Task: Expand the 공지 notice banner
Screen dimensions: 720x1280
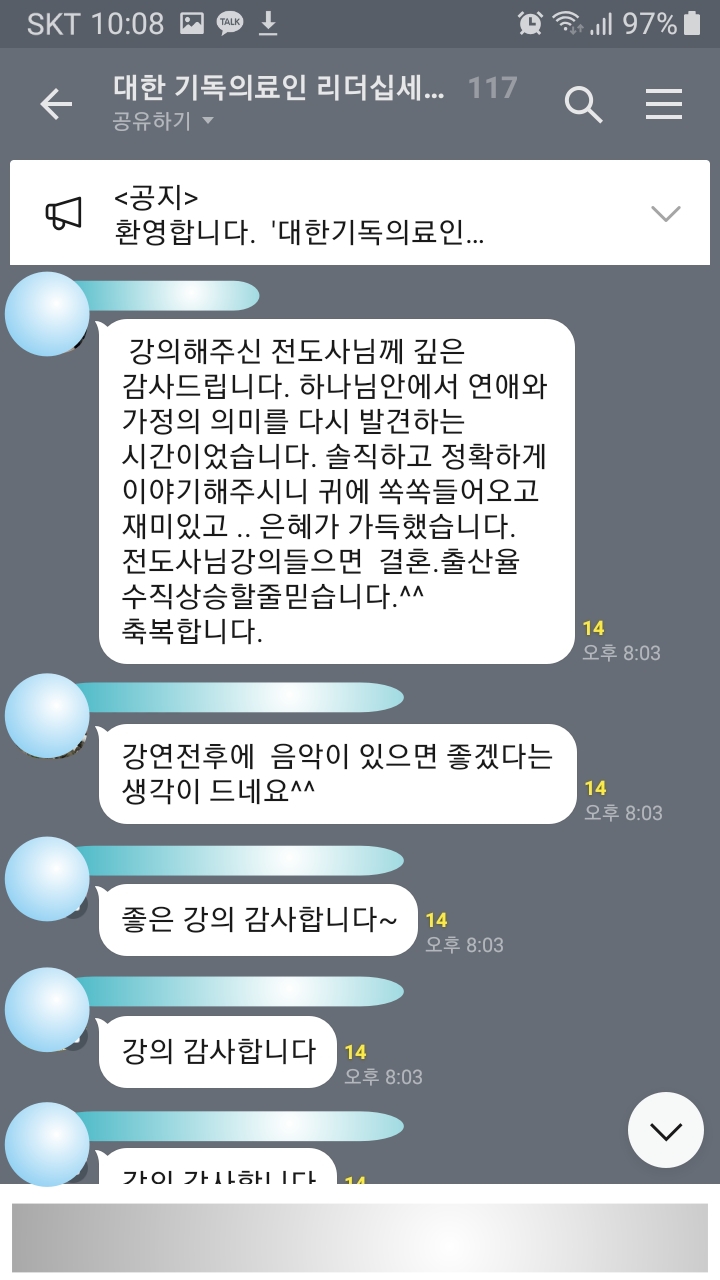Action: (x=665, y=213)
